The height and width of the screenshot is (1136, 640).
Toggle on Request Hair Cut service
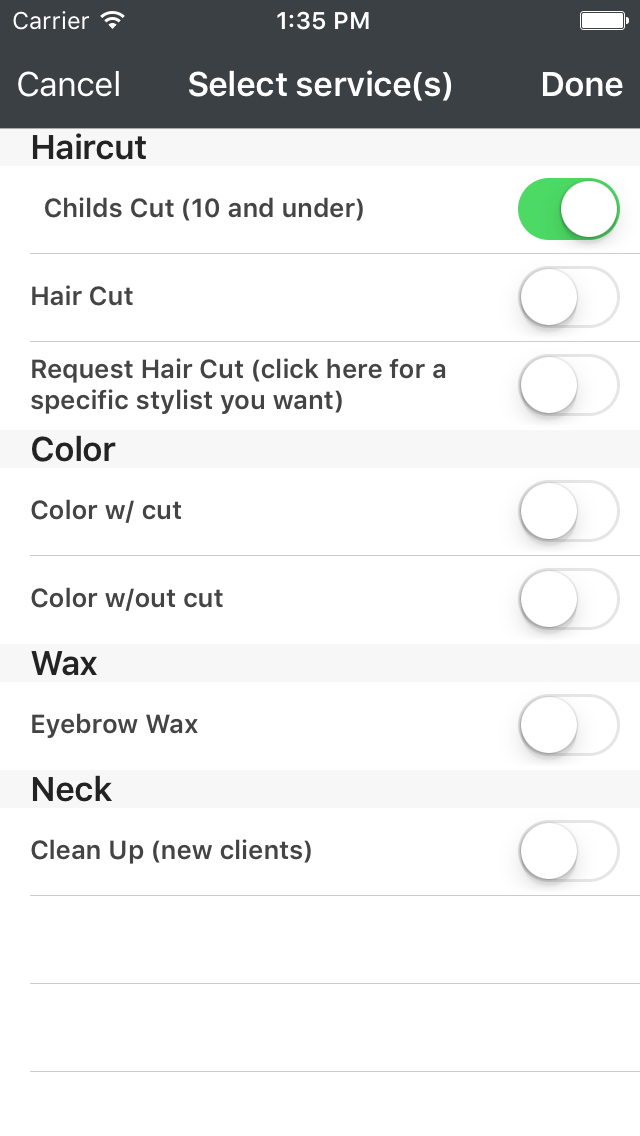(569, 385)
